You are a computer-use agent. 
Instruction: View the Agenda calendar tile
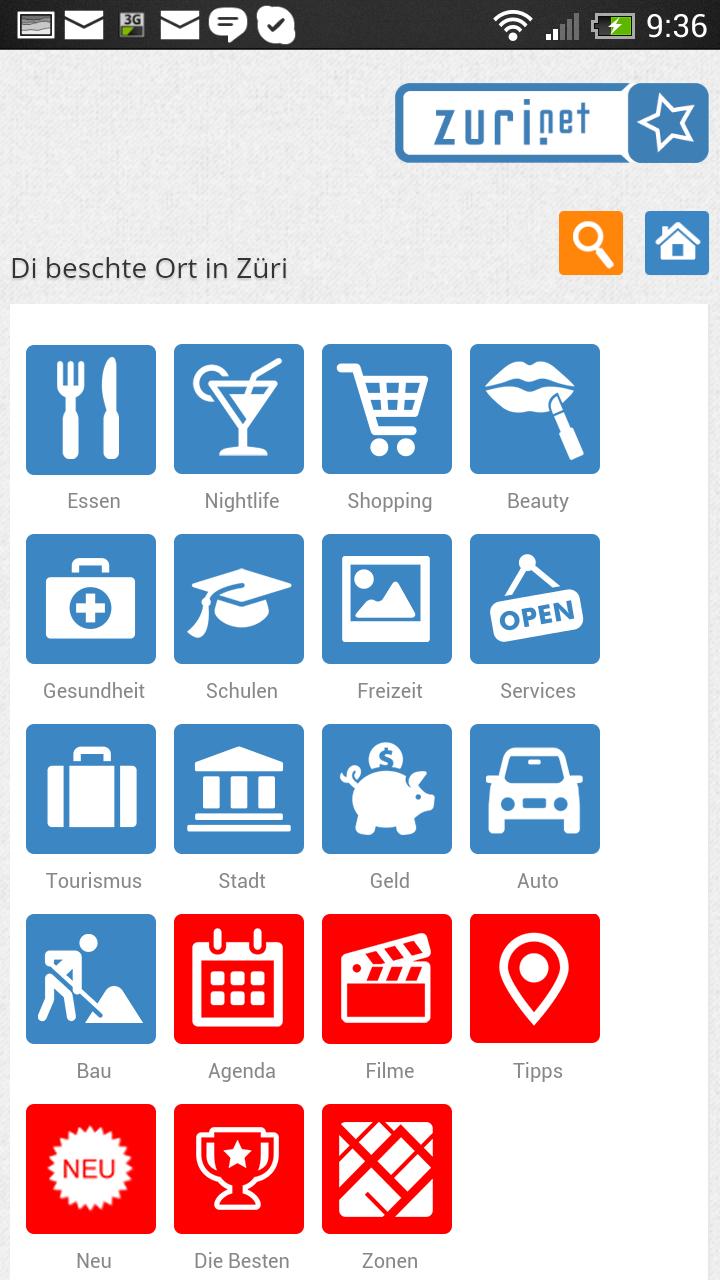[239, 979]
